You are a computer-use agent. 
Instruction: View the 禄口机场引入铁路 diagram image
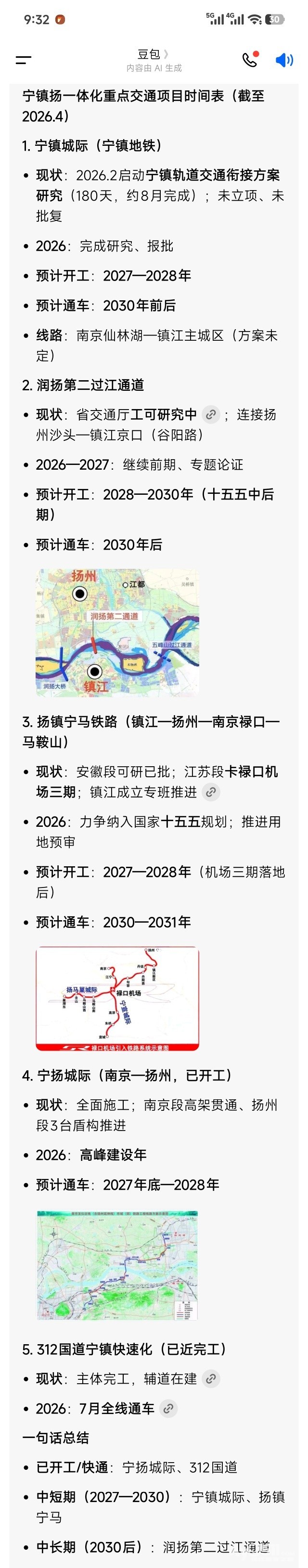coord(117,998)
